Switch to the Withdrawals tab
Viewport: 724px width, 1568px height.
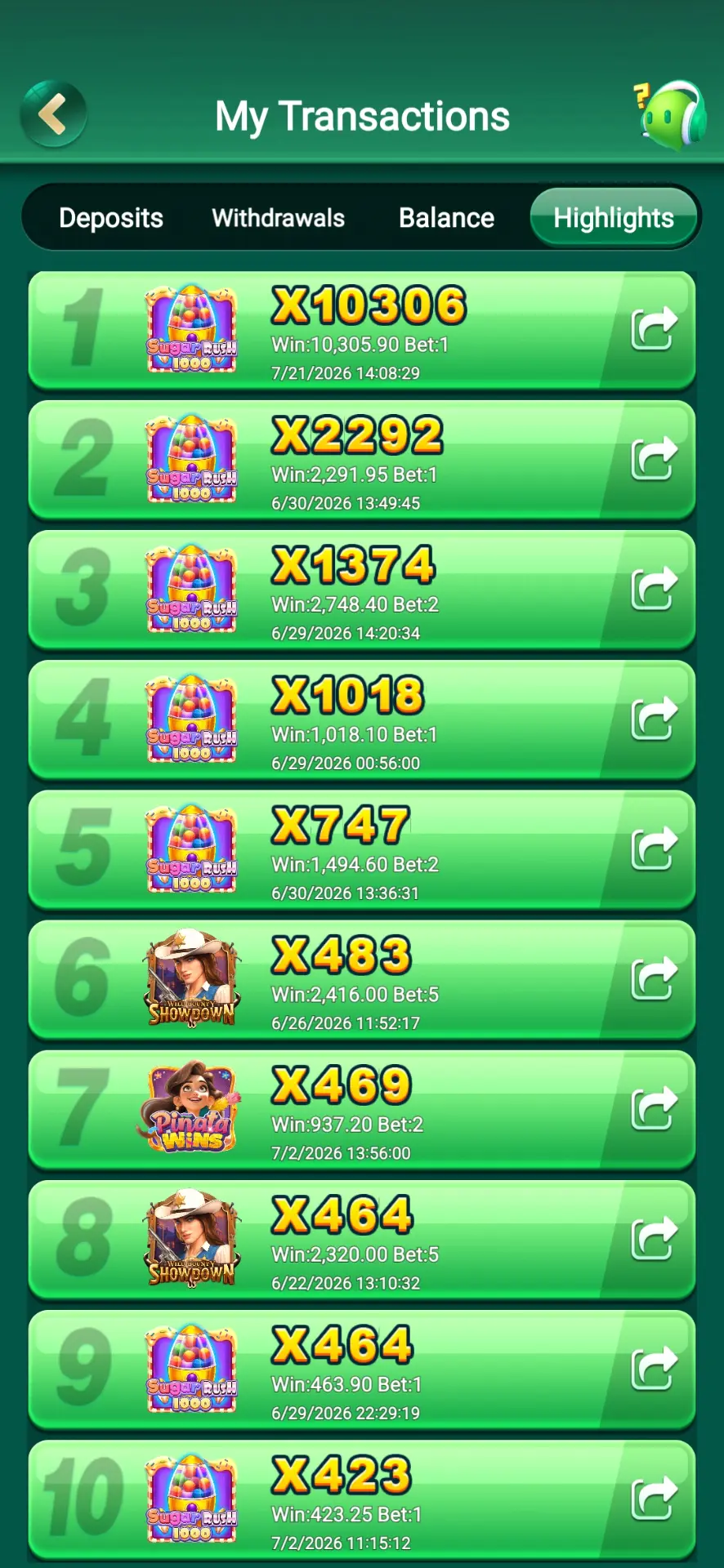[x=278, y=218]
